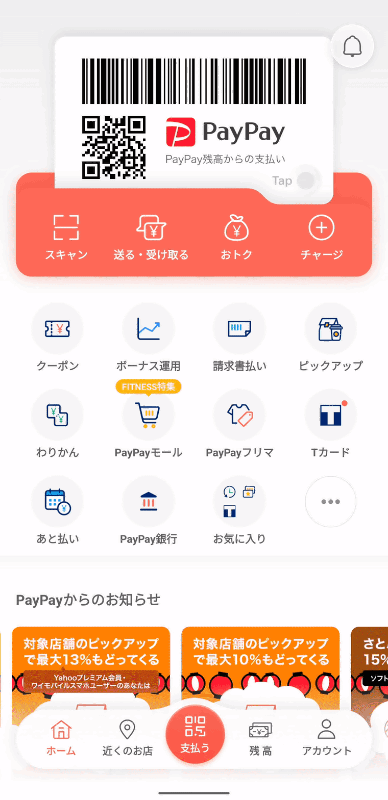Open the notifications bell
Image resolution: width=388 pixels, height=800 pixels.
coord(352,46)
